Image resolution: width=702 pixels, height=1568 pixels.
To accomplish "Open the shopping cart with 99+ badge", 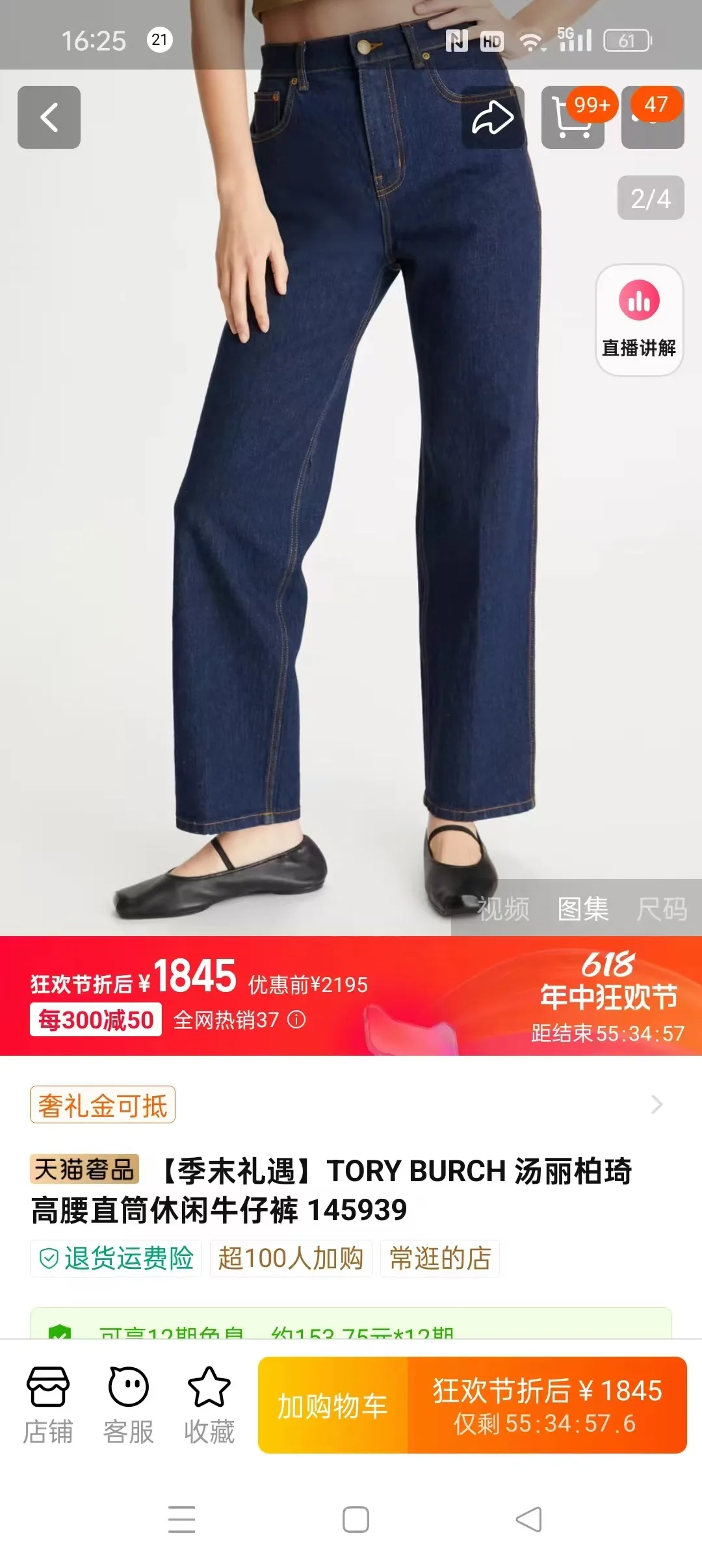I will click(573, 117).
